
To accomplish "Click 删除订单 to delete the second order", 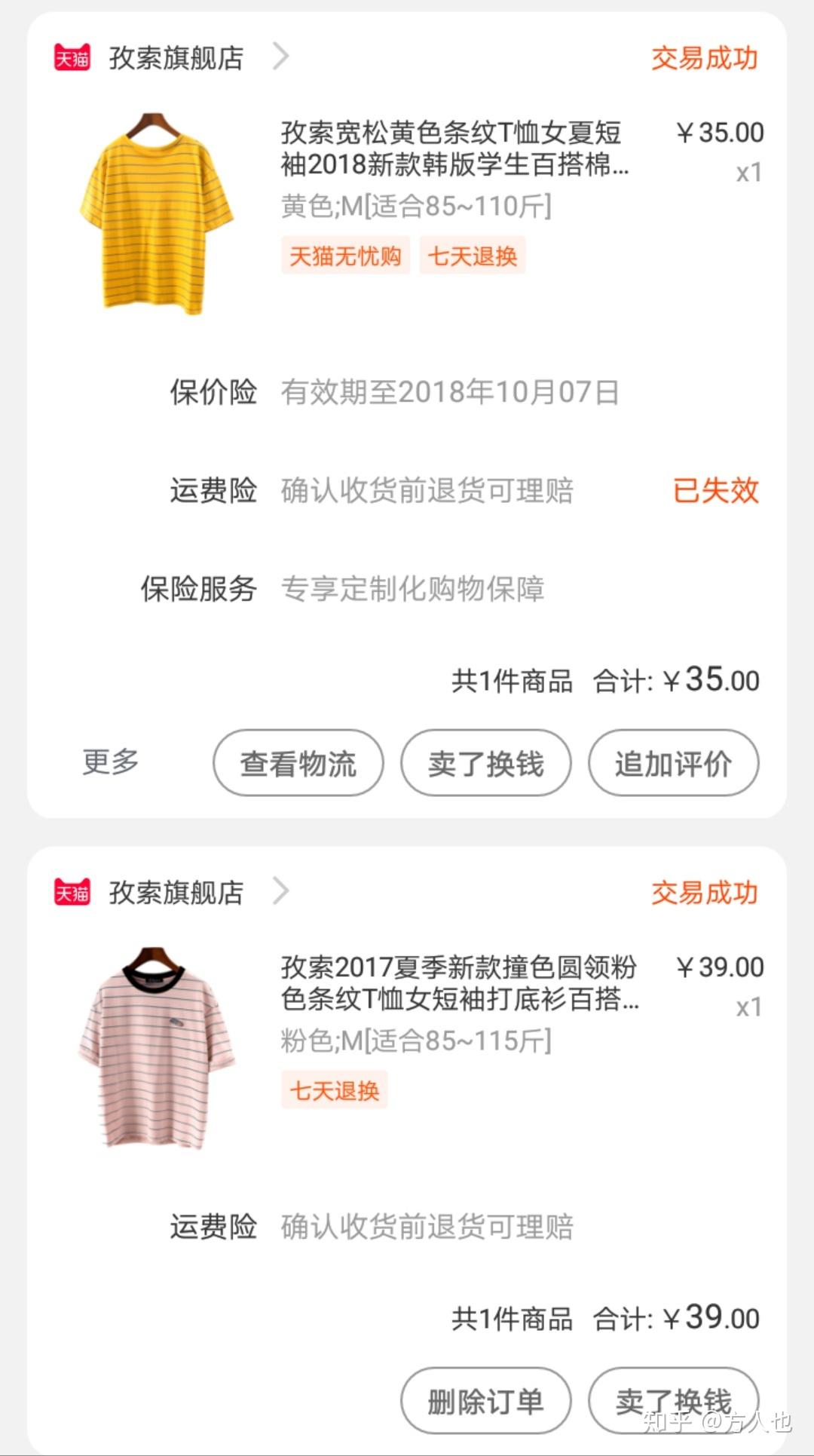I will 485,1397.
